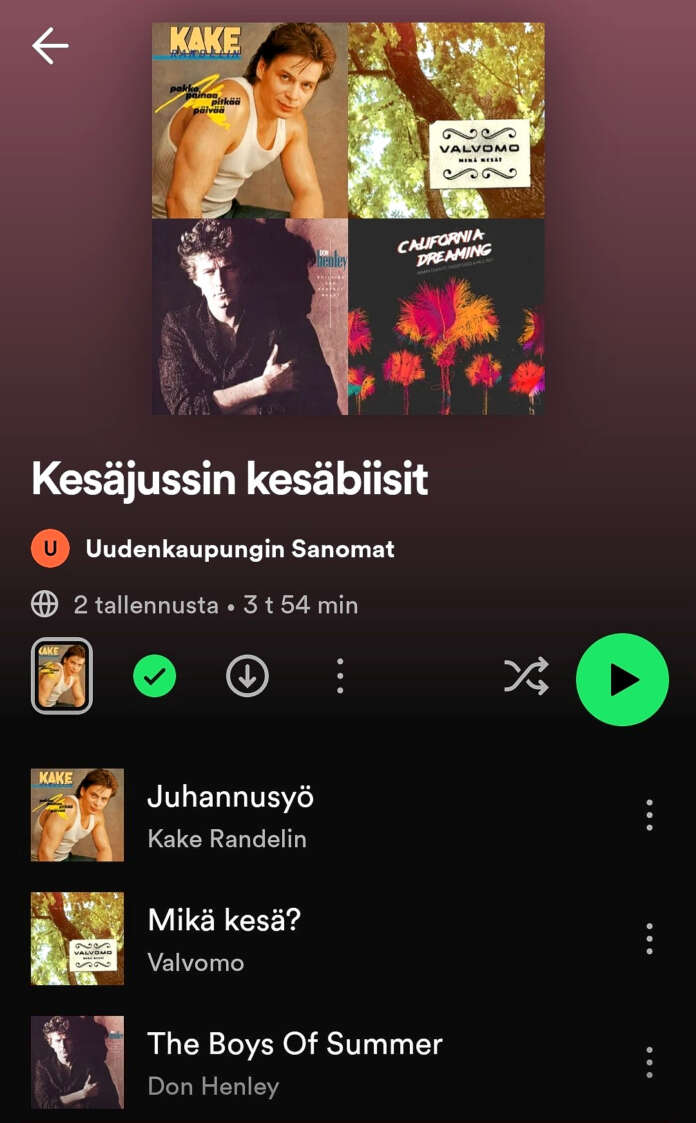Open options for The Boys Of Summer

649,1062
